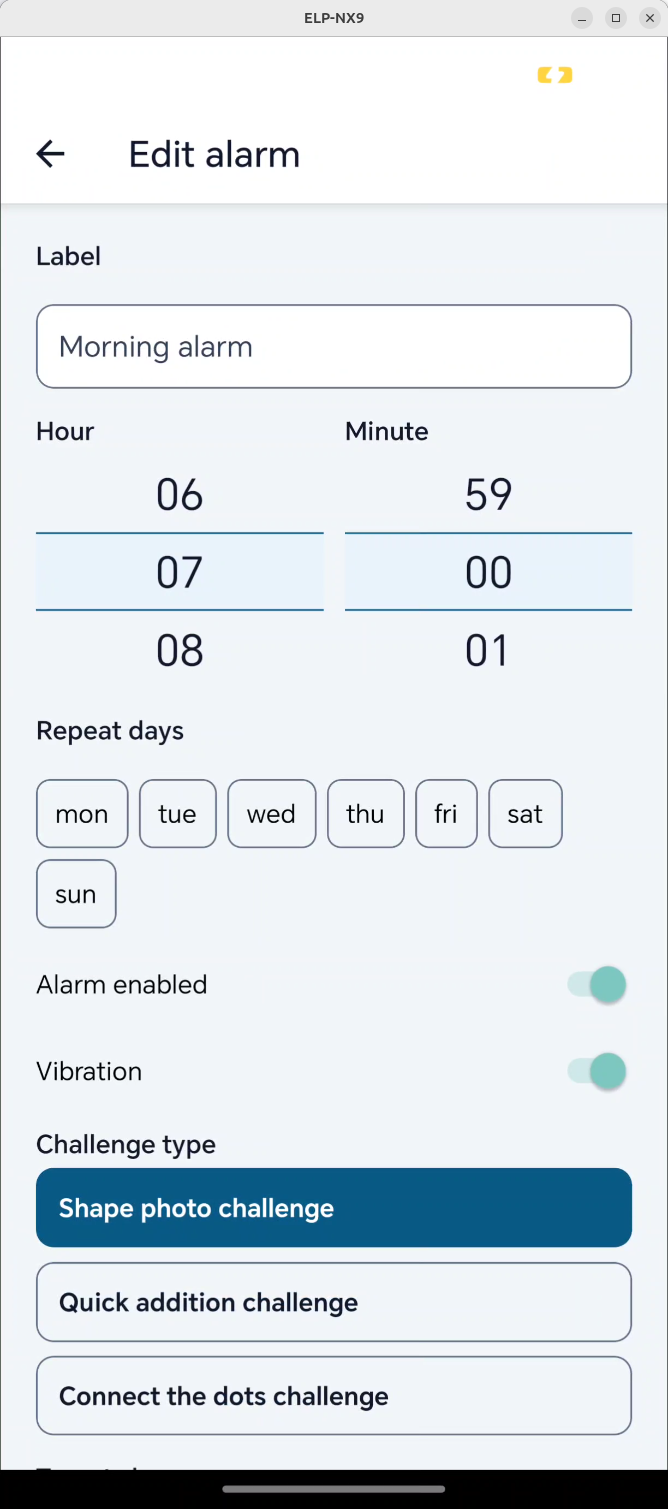Viewport: 668px width, 1509px height.
Task: Choose Shape photo challenge
Action: (x=334, y=1208)
